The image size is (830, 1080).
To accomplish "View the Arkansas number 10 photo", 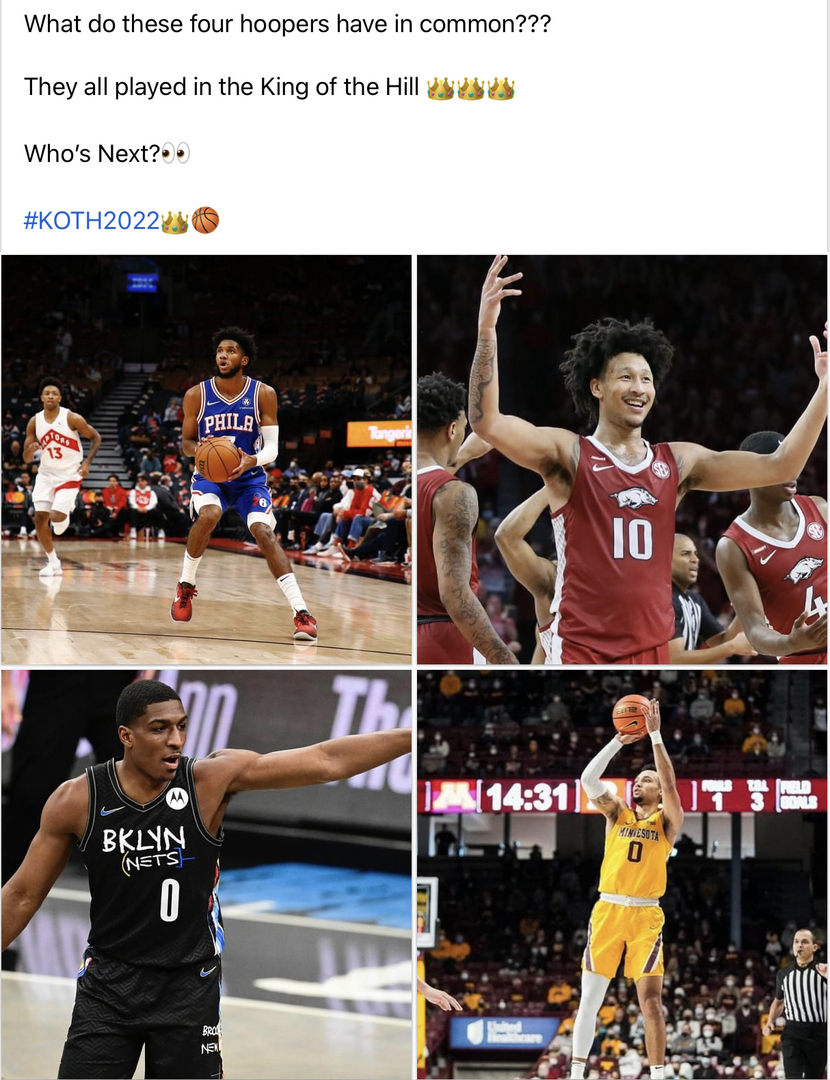I will (622, 460).
